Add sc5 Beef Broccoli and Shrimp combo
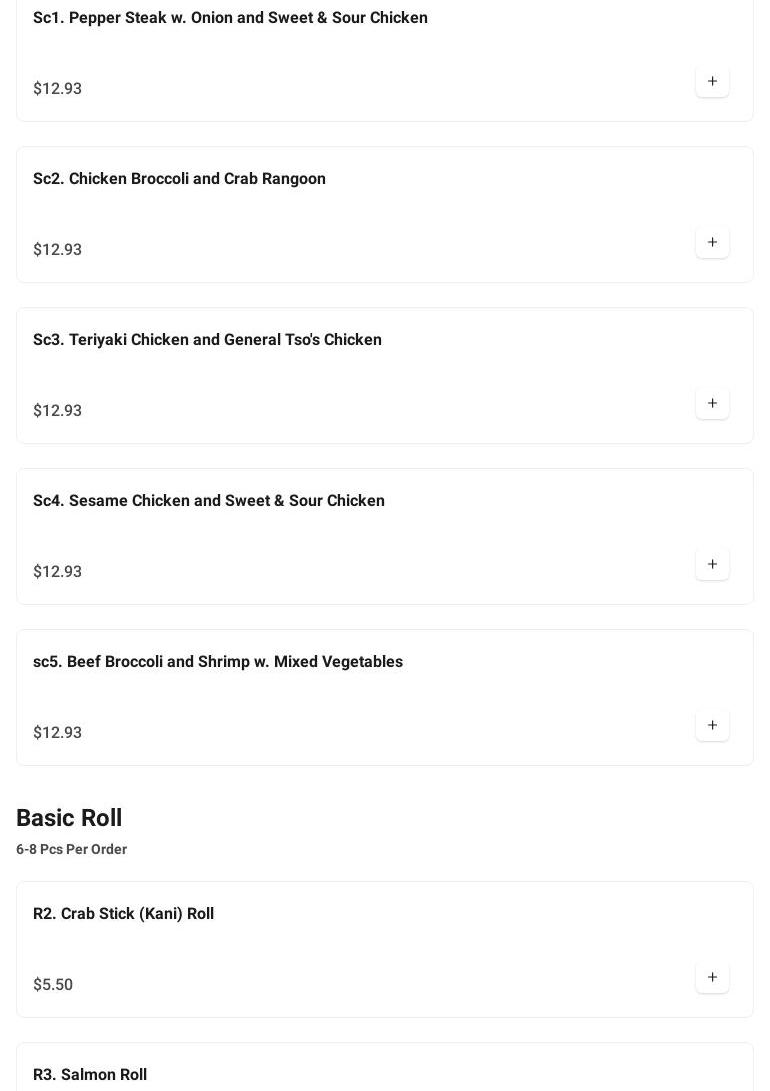 coord(712,726)
